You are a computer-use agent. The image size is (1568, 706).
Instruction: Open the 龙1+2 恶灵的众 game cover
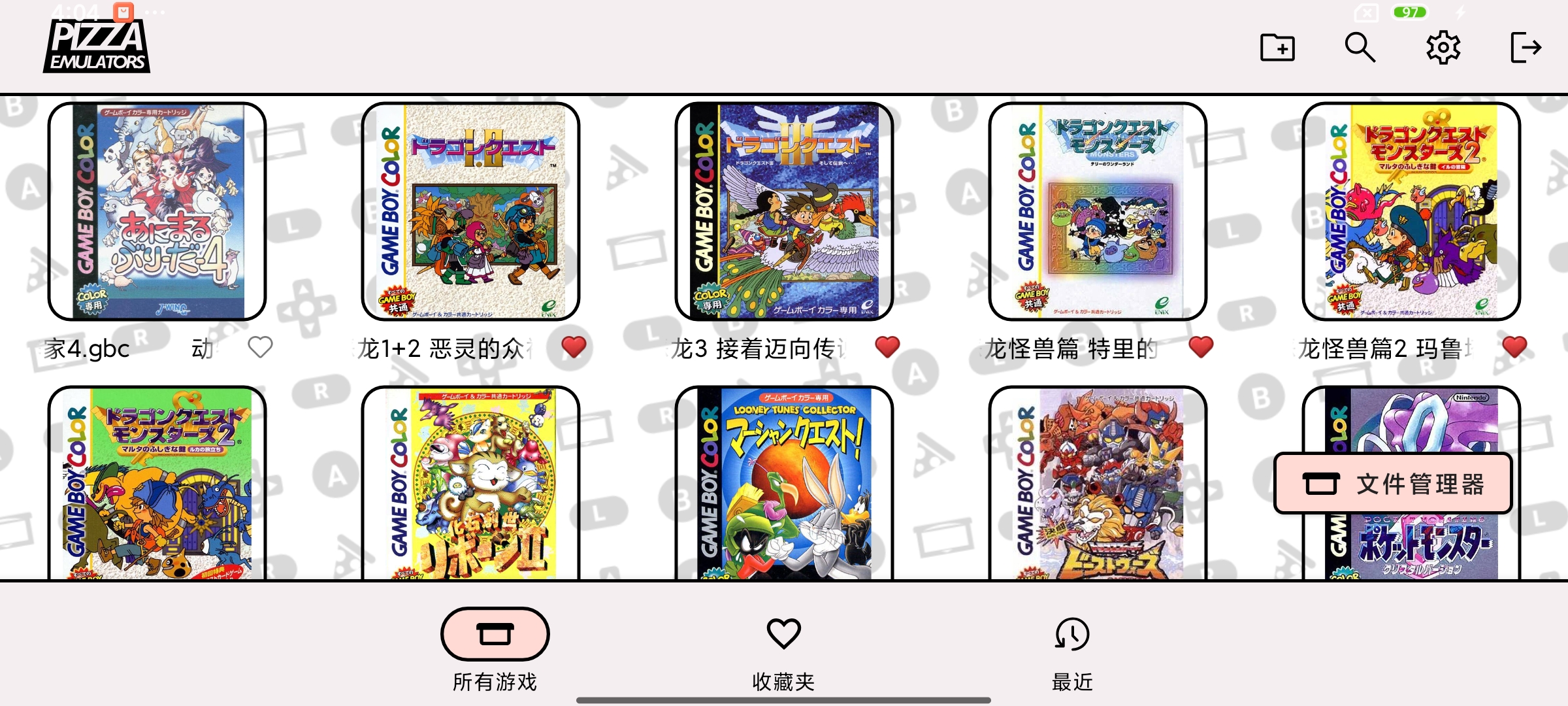tap(470, 211)
